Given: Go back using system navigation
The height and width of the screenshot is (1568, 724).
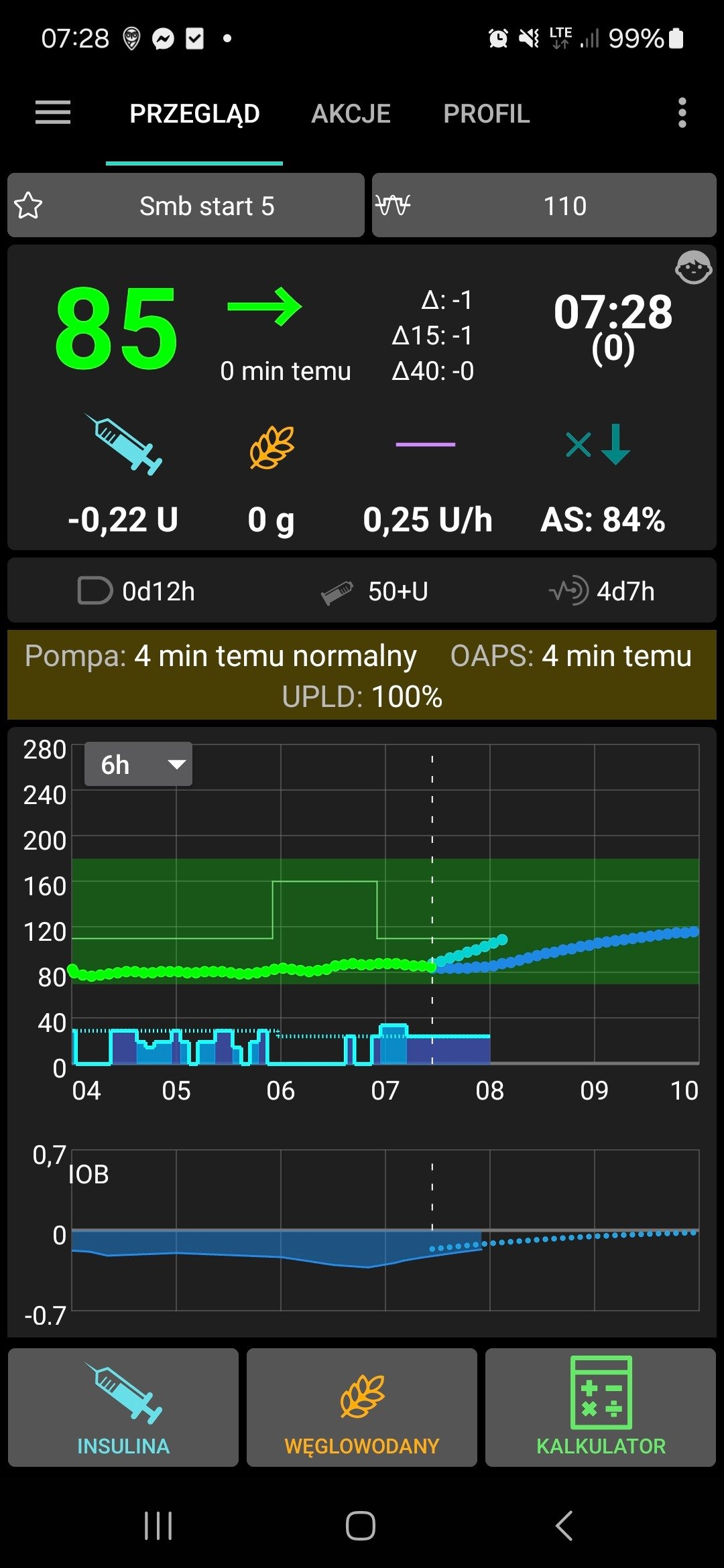Looking at the screenshot, I should coord(564,1526).
